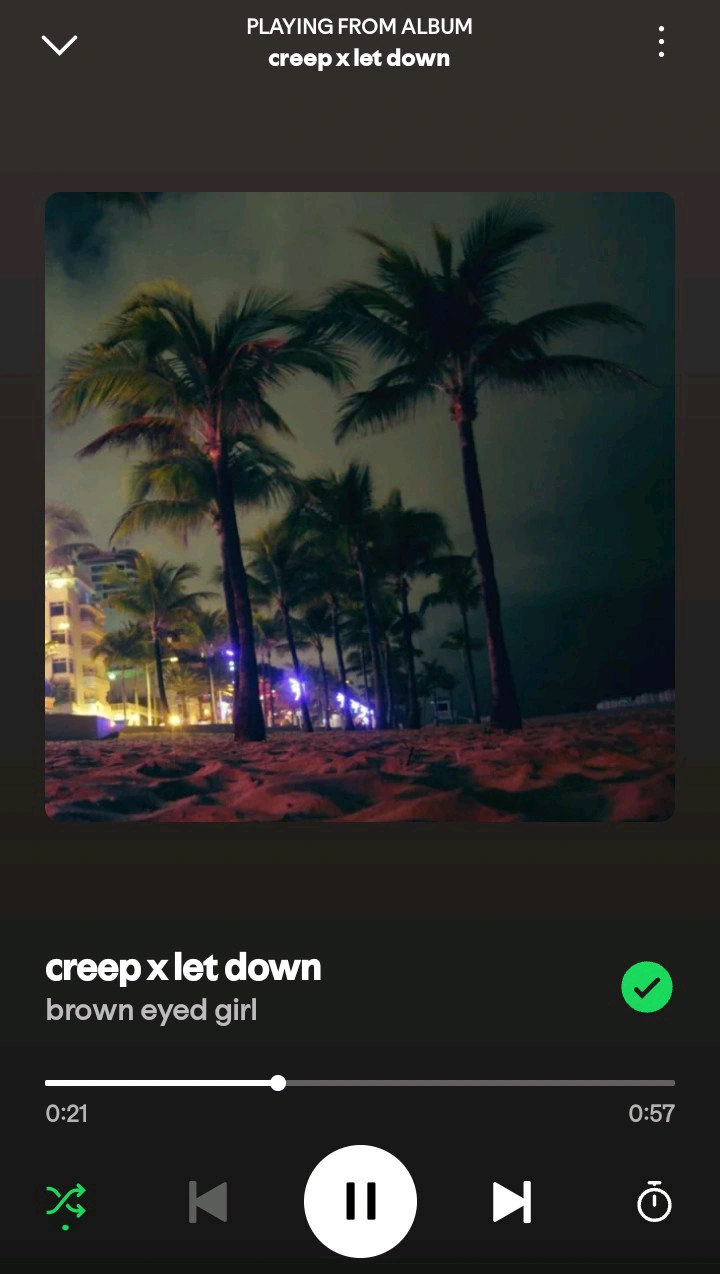Open the three-dot overflow menu
Screen dimensions: 720x1274
pyautogui.click(x=661, y=42)
